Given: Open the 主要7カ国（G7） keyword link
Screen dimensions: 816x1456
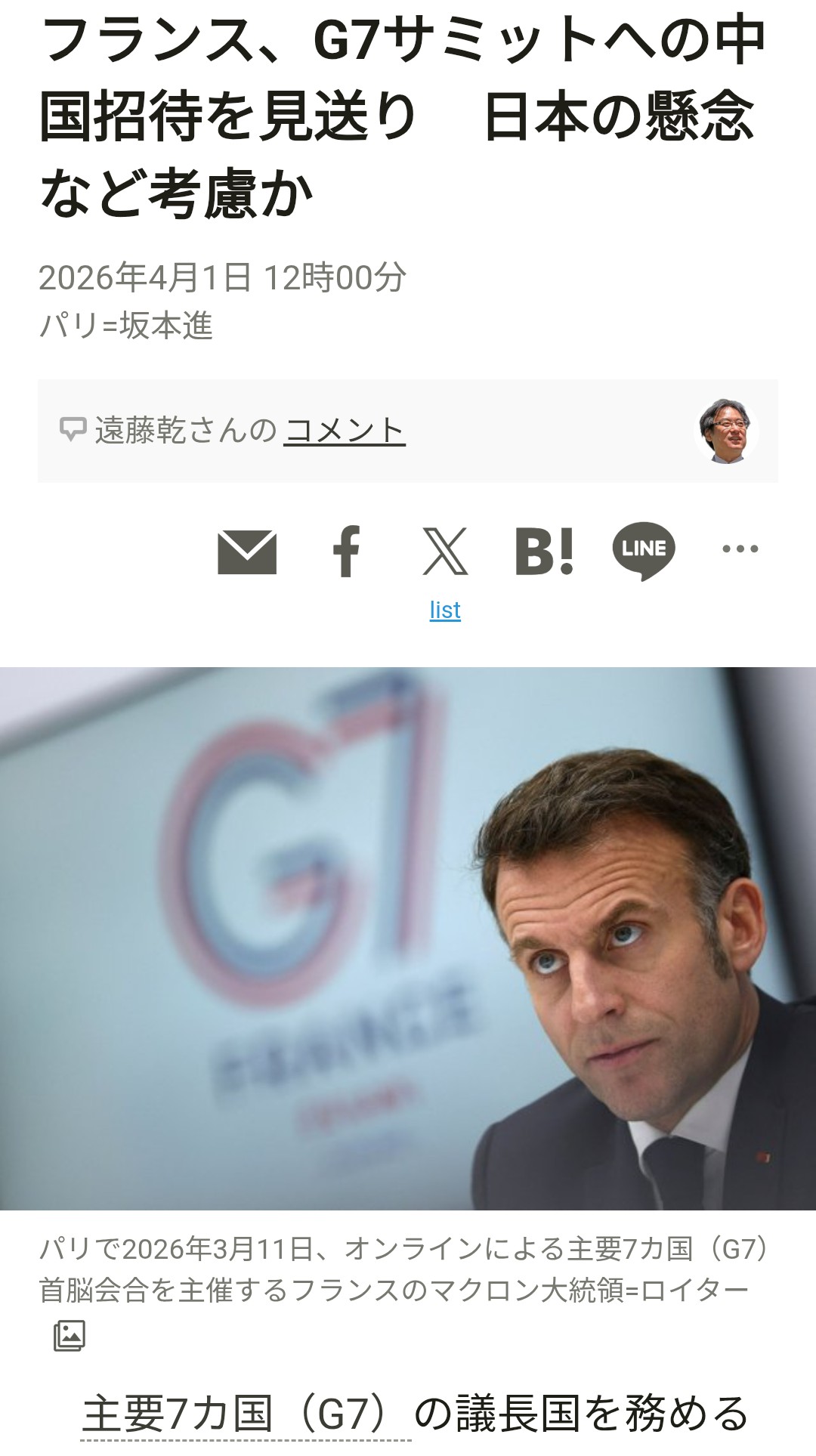Looking at the screenshot, I should [x=246, y=1414].
